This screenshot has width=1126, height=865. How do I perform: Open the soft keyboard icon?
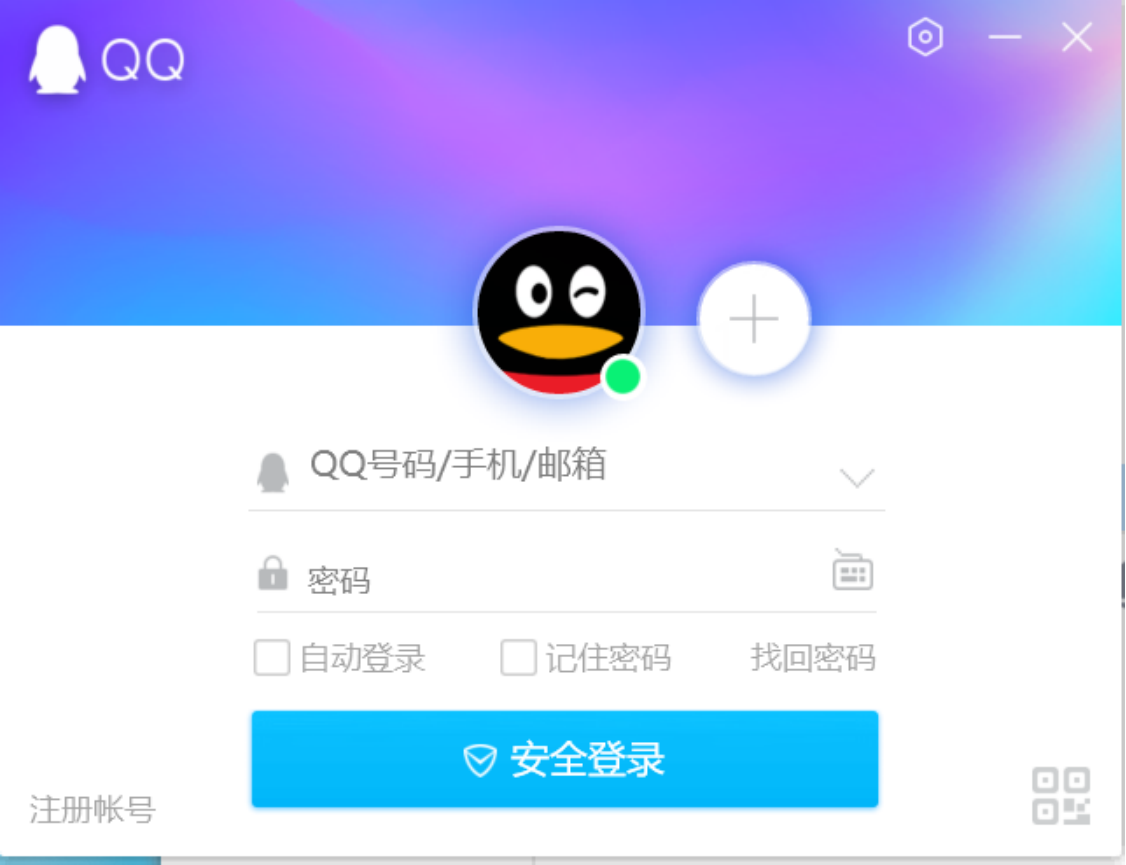coord(852,571)
